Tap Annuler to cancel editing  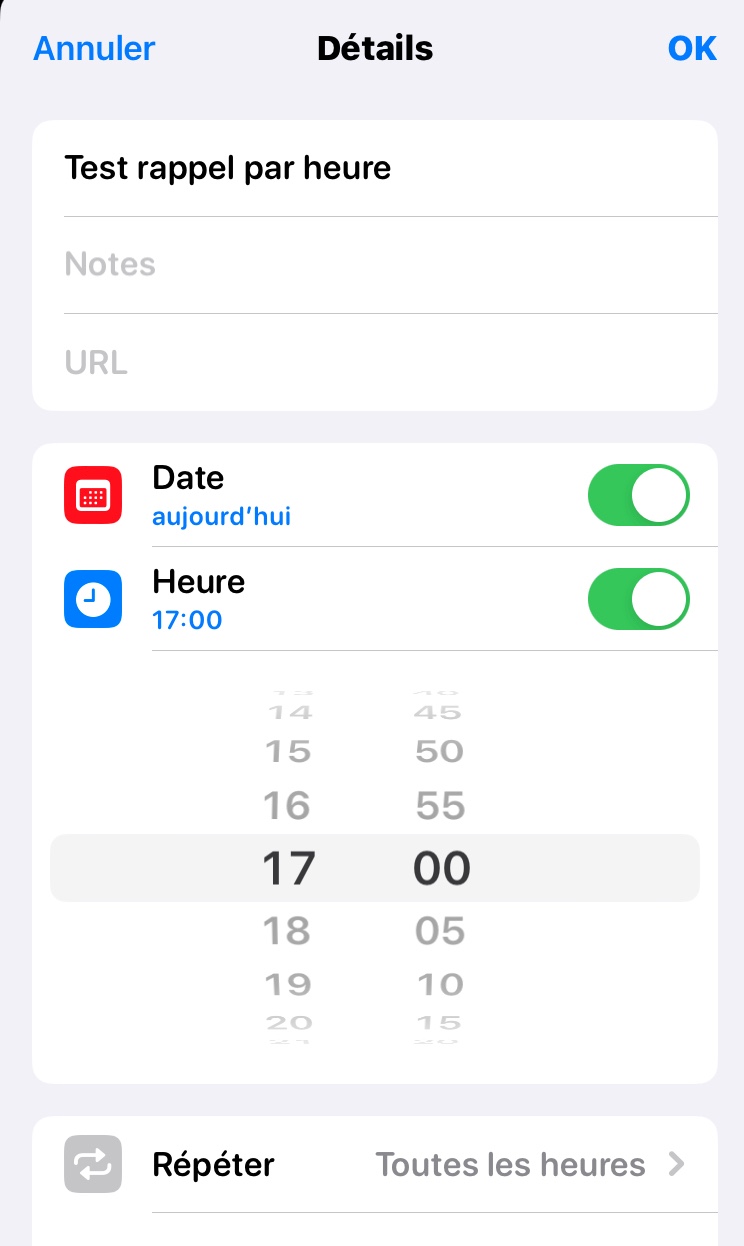click(x=94, y=48)
